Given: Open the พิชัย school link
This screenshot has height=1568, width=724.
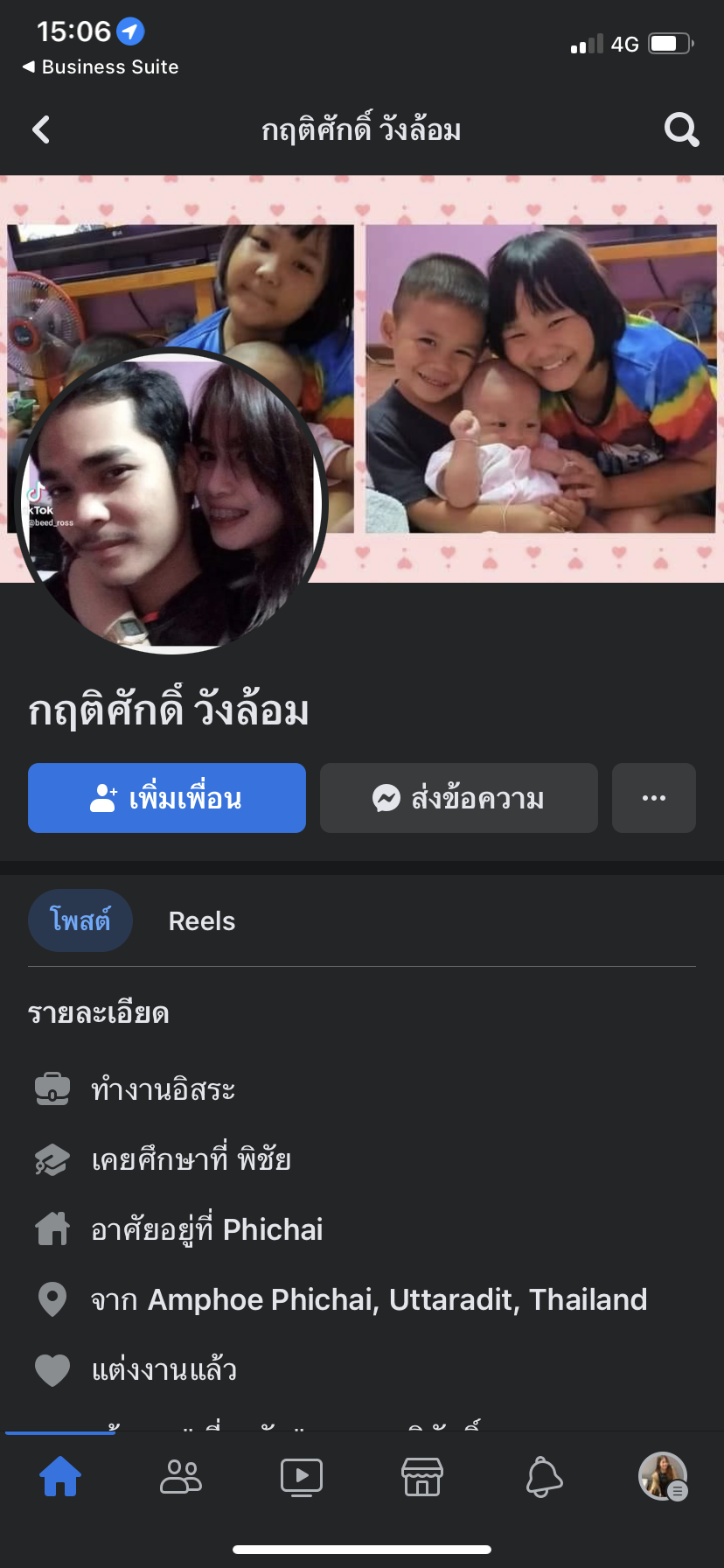Looking at the screenshot, I should coord(264,1159).
